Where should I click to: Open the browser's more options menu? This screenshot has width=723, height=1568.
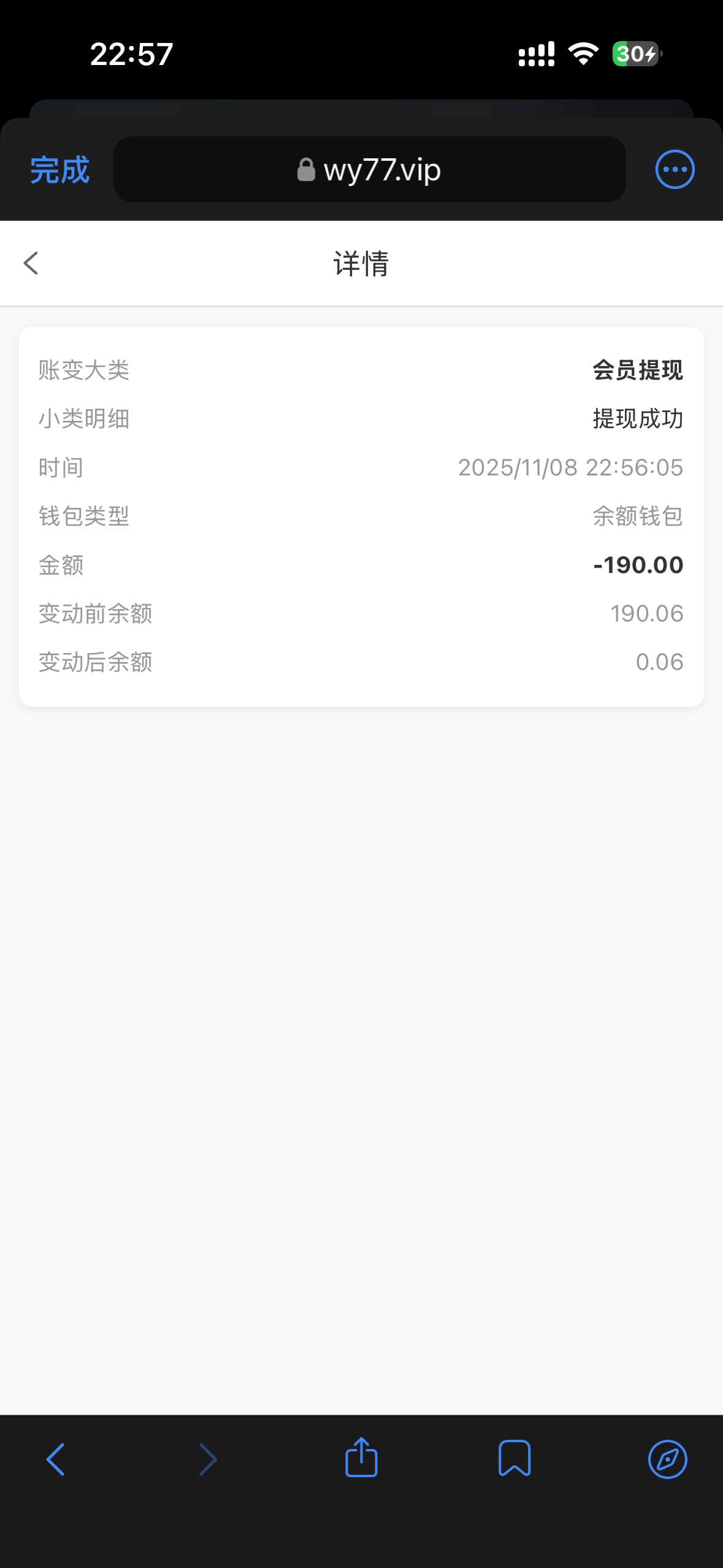675,169
